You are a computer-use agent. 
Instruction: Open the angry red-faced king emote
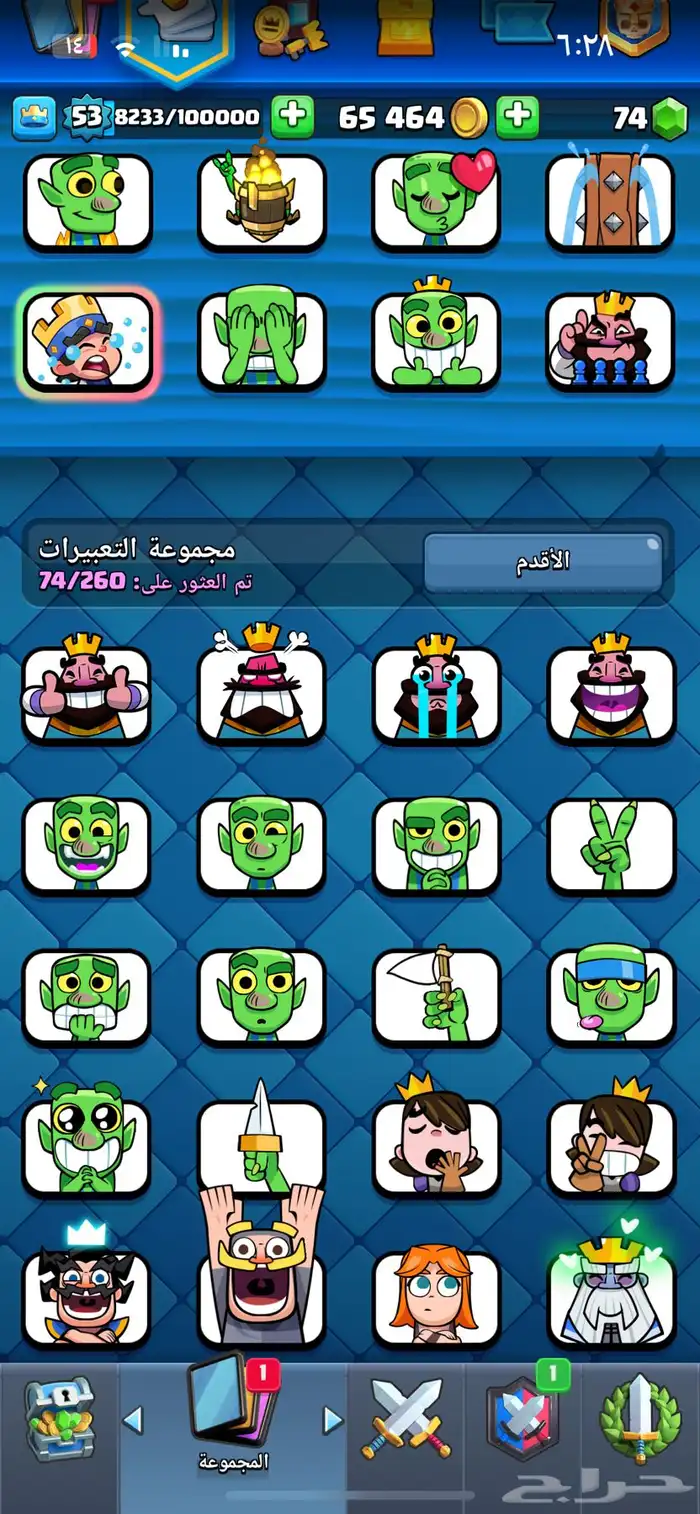point(262,692)
